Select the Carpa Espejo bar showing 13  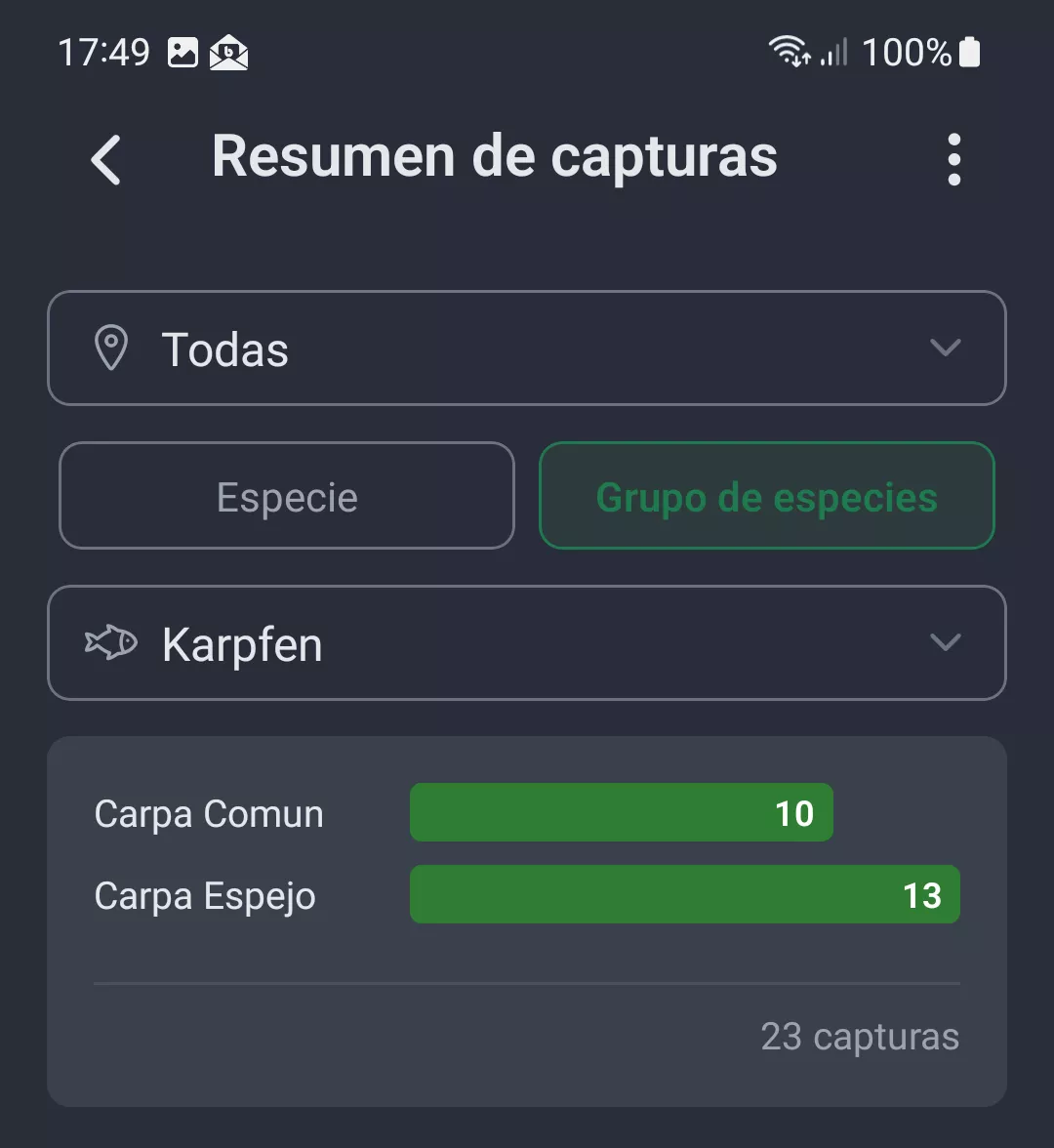click(x=685, y=893)
